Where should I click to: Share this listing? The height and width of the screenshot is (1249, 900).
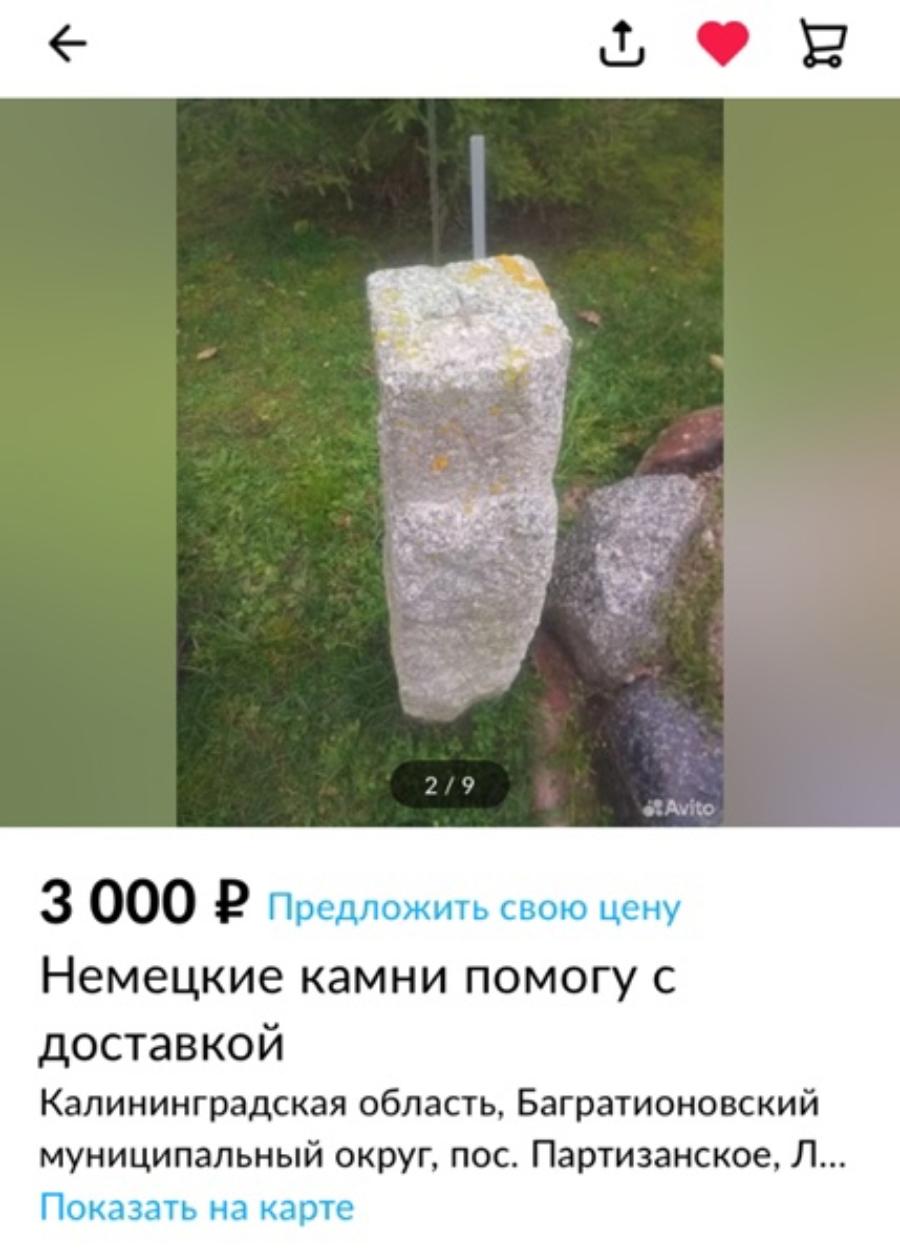click(621, 45)
